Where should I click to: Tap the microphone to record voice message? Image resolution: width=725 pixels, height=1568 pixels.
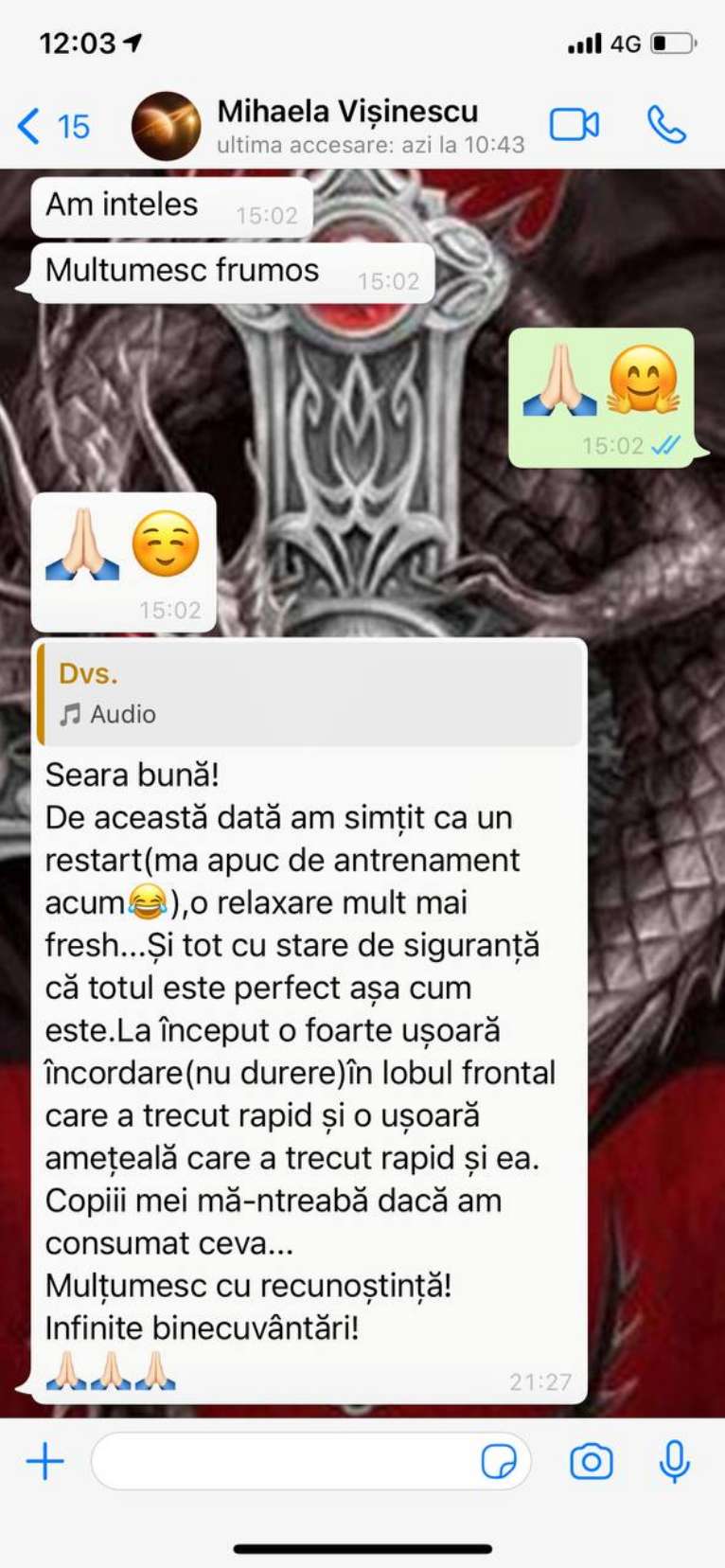click(674, 1461)
